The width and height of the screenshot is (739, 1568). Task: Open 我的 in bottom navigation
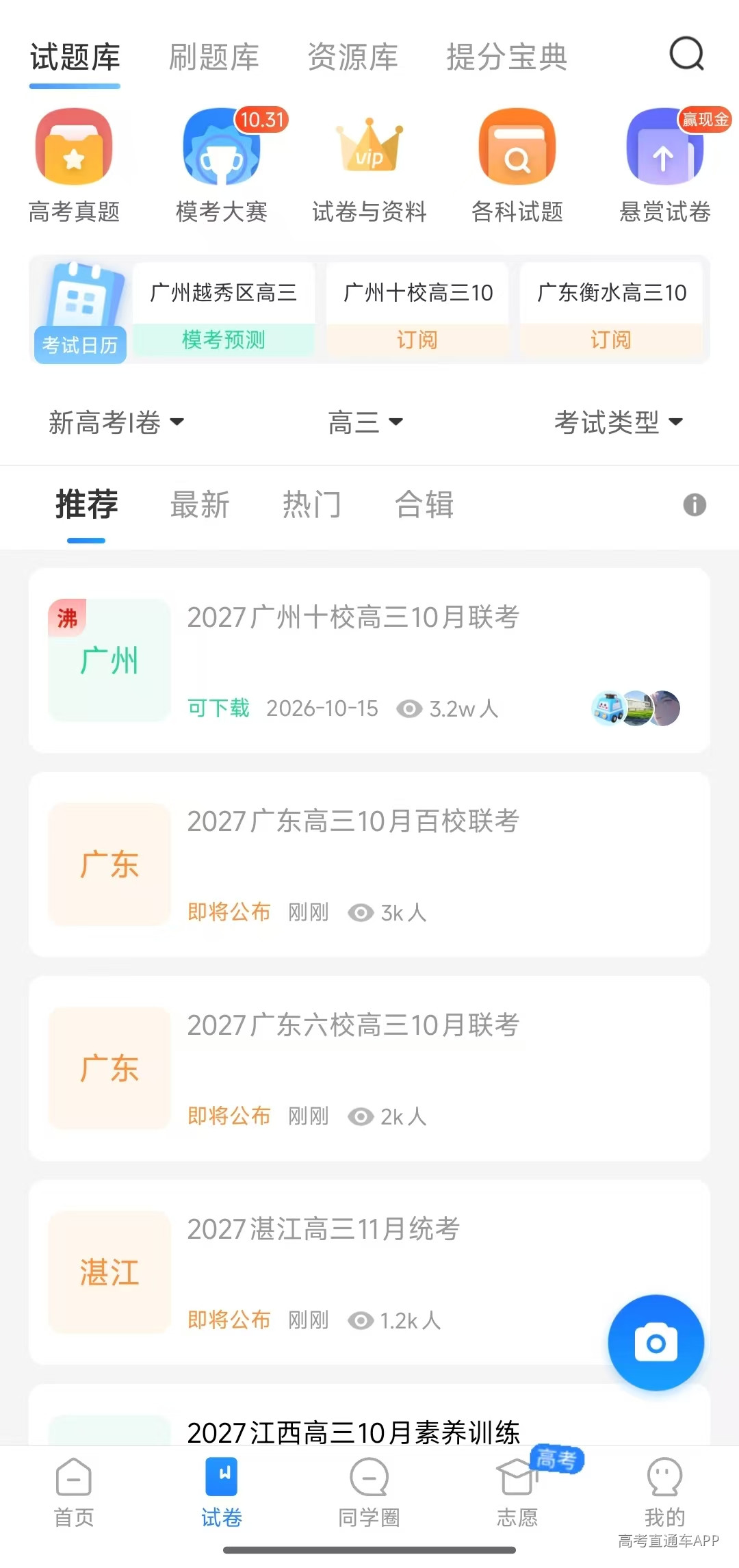665,1493
